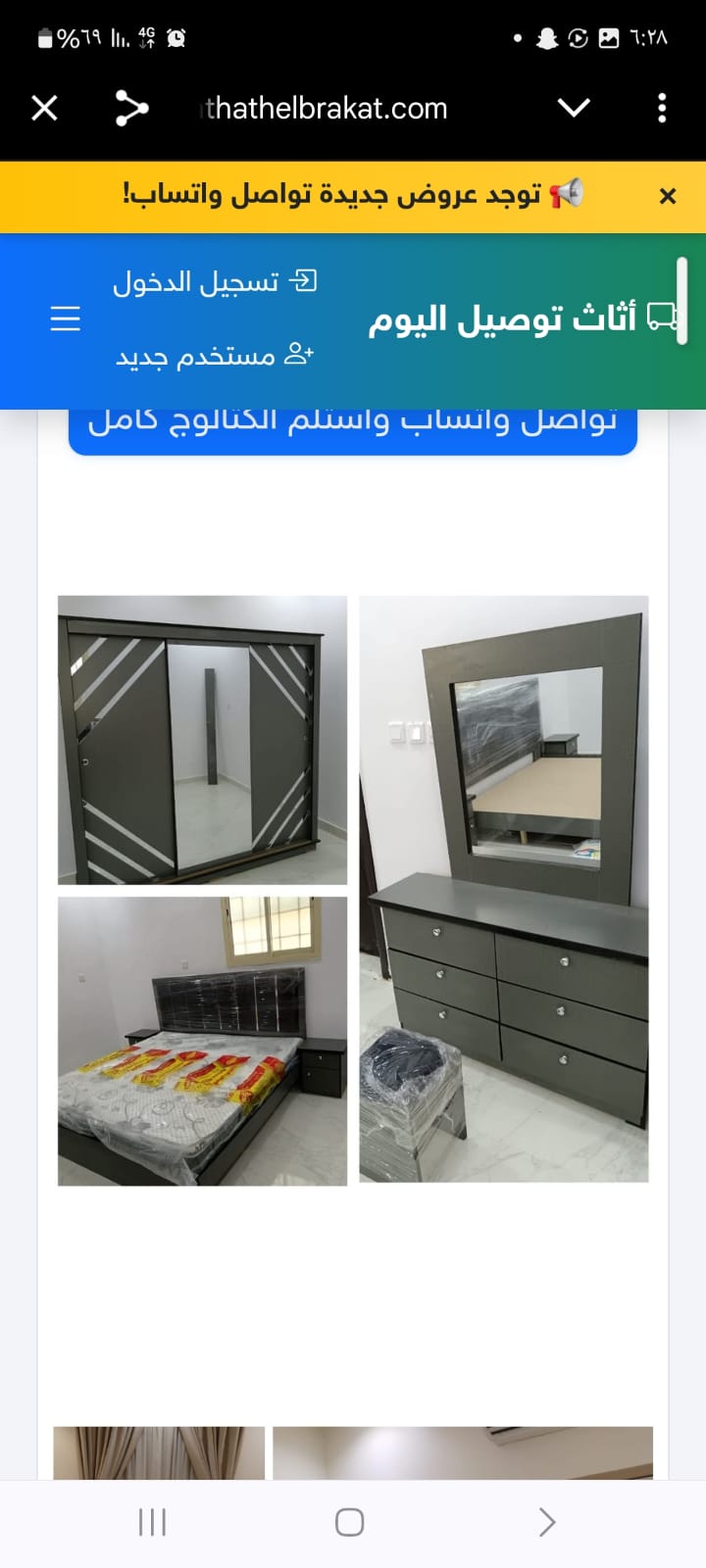Expand the browser chevron dropdown

point(574,108)
